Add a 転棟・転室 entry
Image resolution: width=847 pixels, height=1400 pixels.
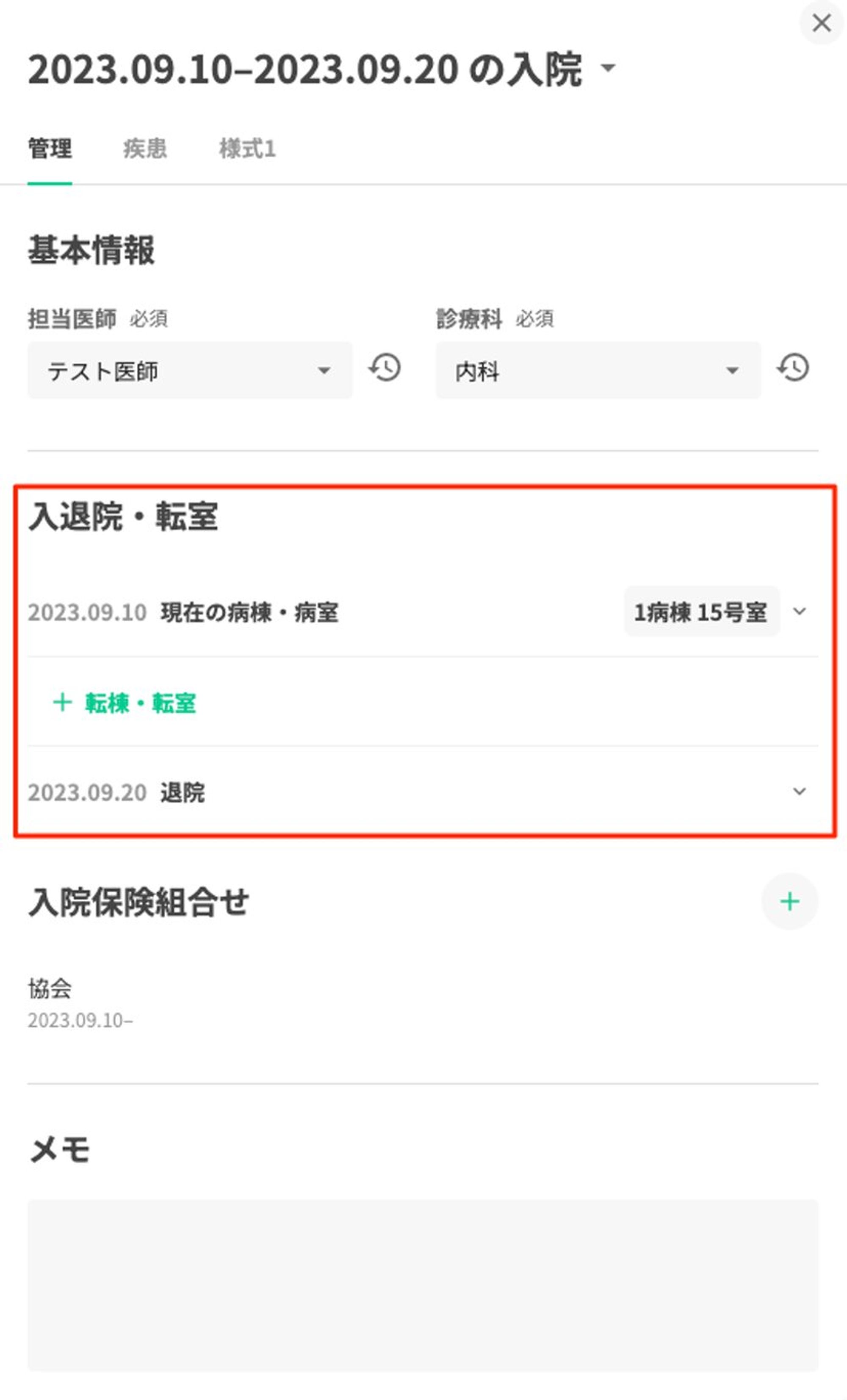[x=124, y=703]
